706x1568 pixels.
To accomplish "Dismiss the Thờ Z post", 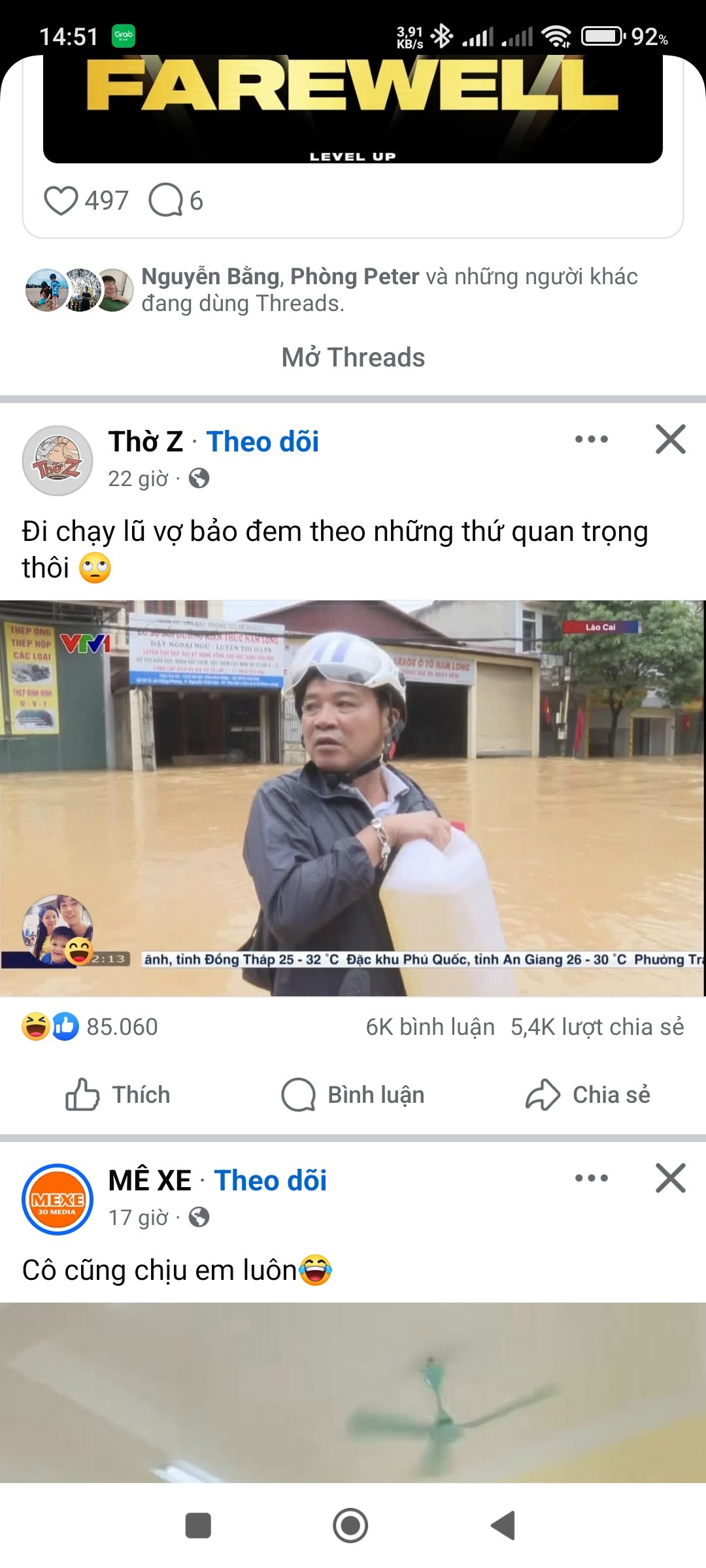I will [671, 439].
